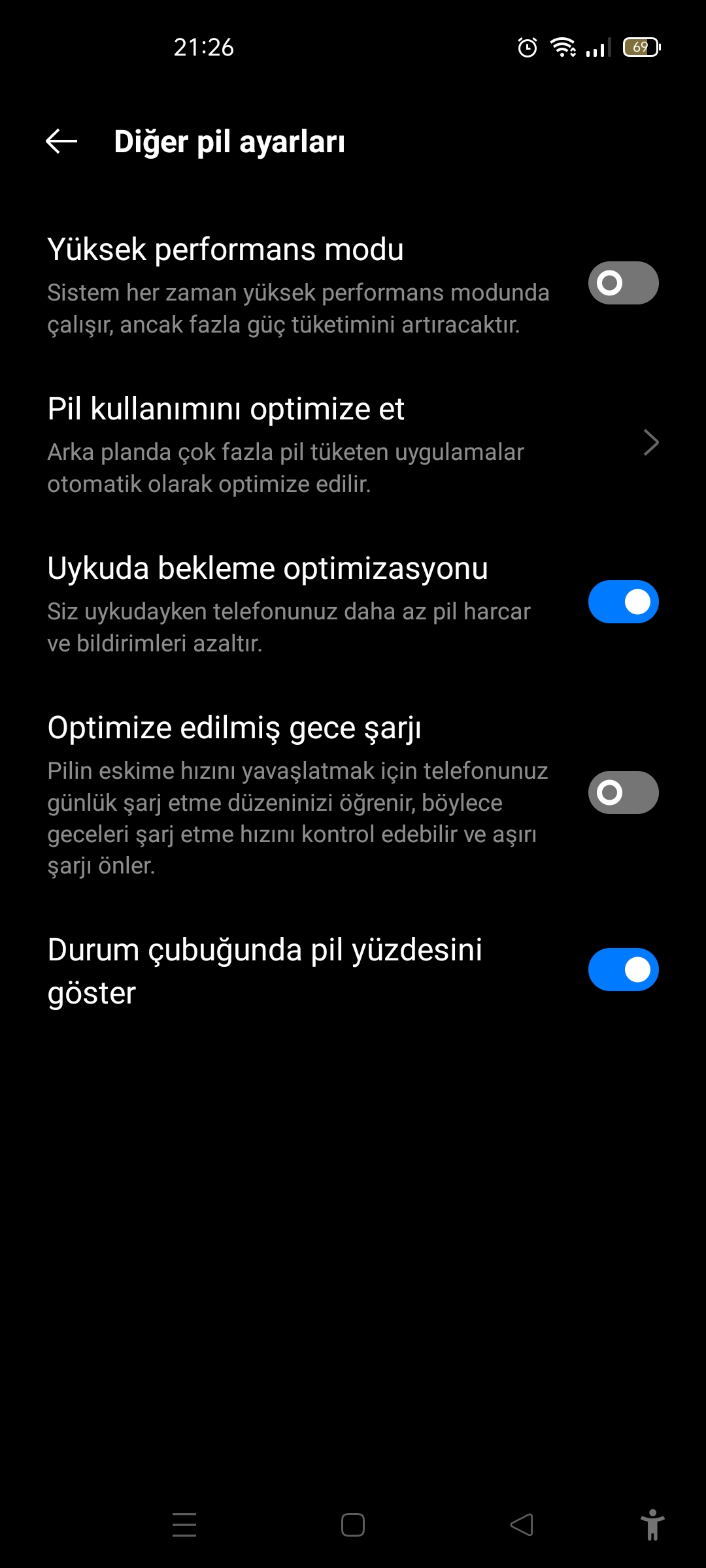
Task: Enable Yüksek performans modu switch
Action: pyautogui.click(x=623, y=283)
